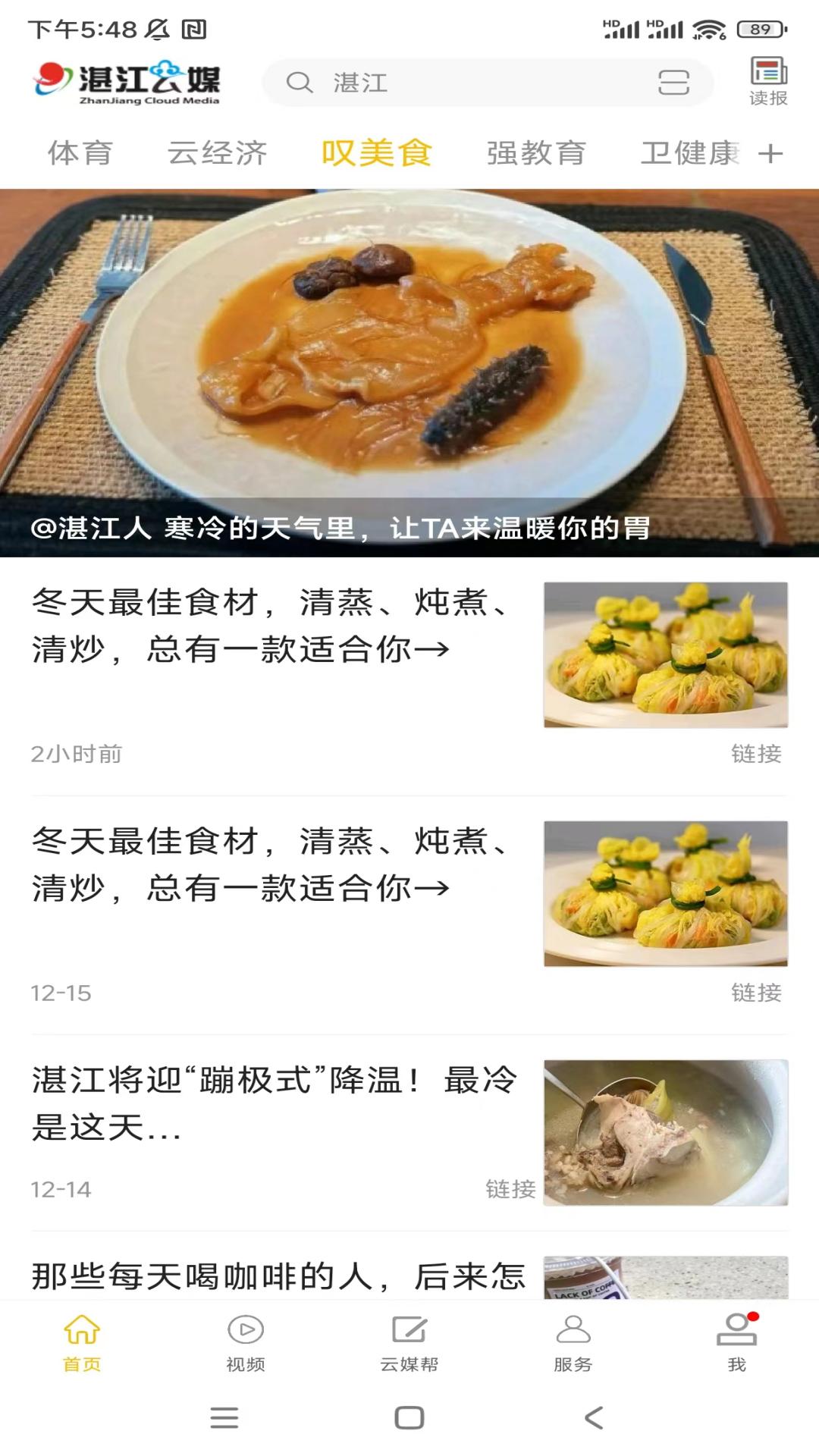
Task: Select the 叹美食 tab
Action: click(x=376, y=153)
